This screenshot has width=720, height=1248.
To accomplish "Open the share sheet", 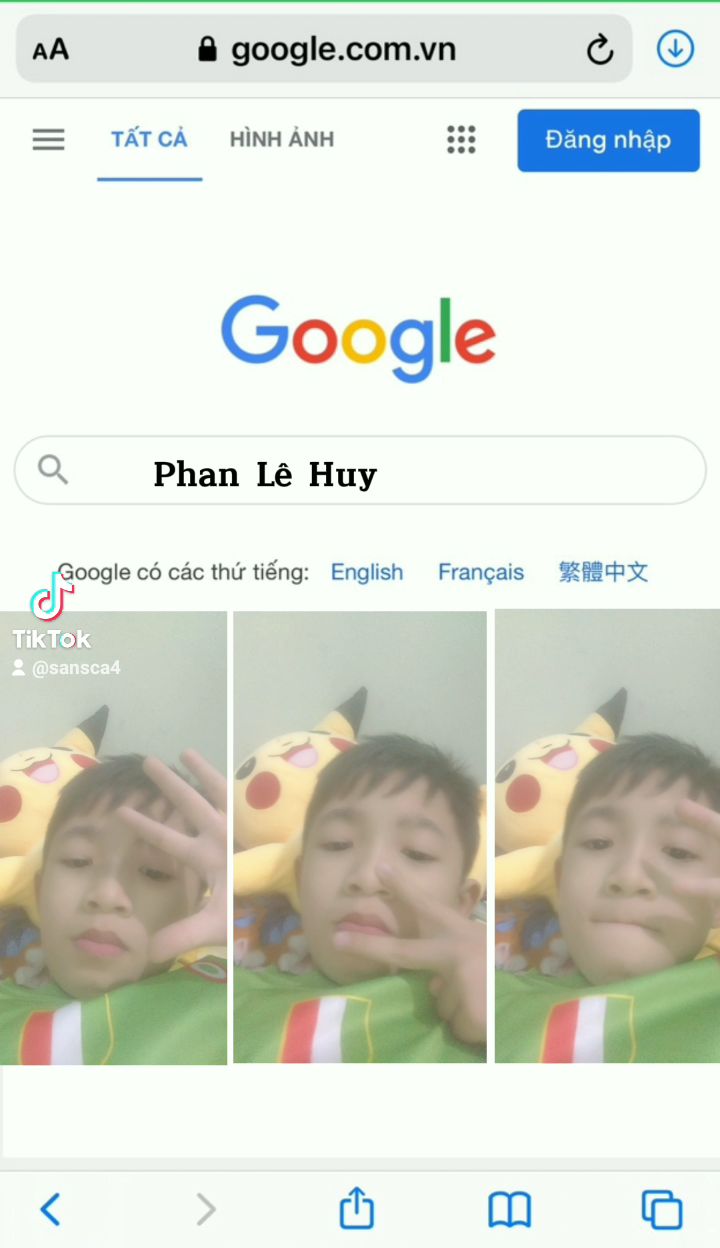I will pyautogui.click(x=357, y=1208).
